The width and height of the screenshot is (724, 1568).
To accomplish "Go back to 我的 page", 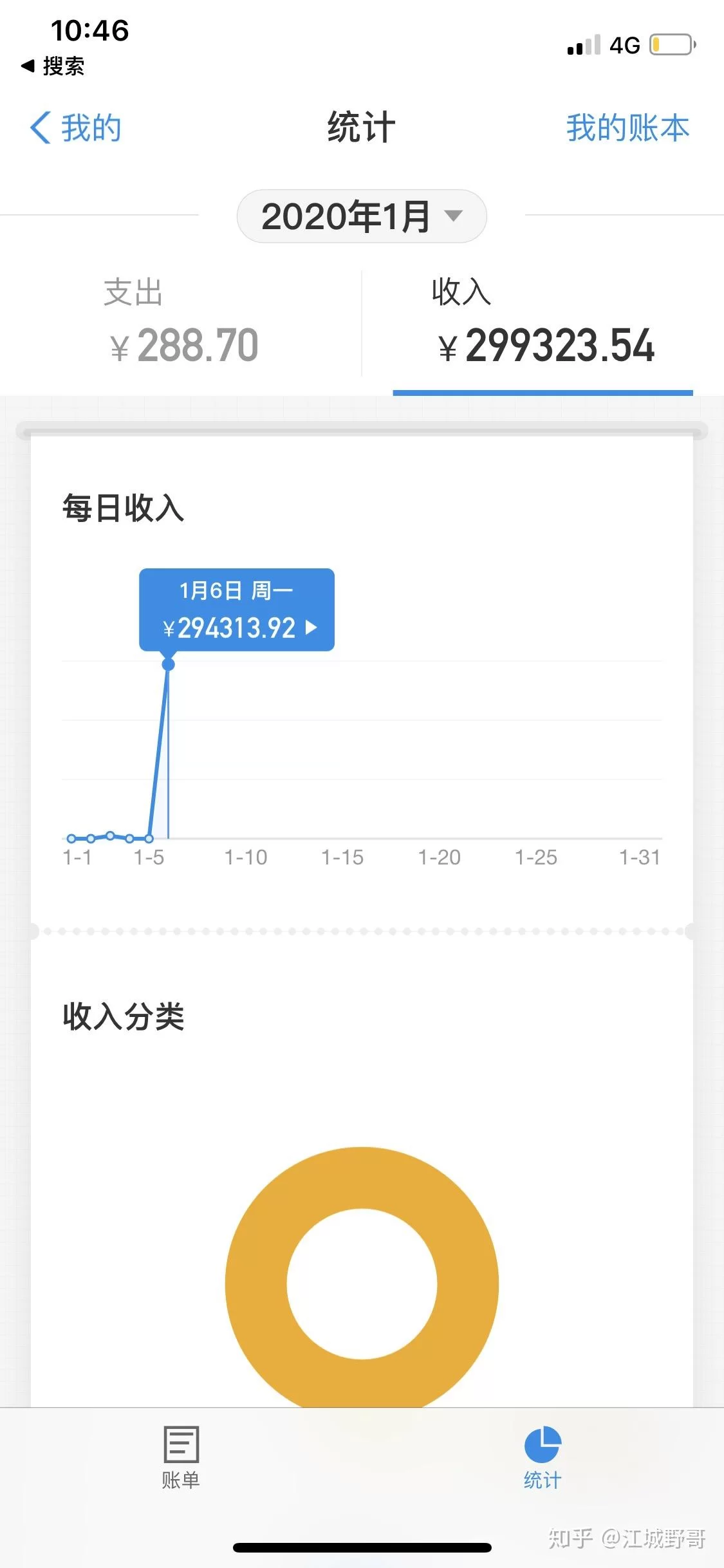I will [76, 127].
